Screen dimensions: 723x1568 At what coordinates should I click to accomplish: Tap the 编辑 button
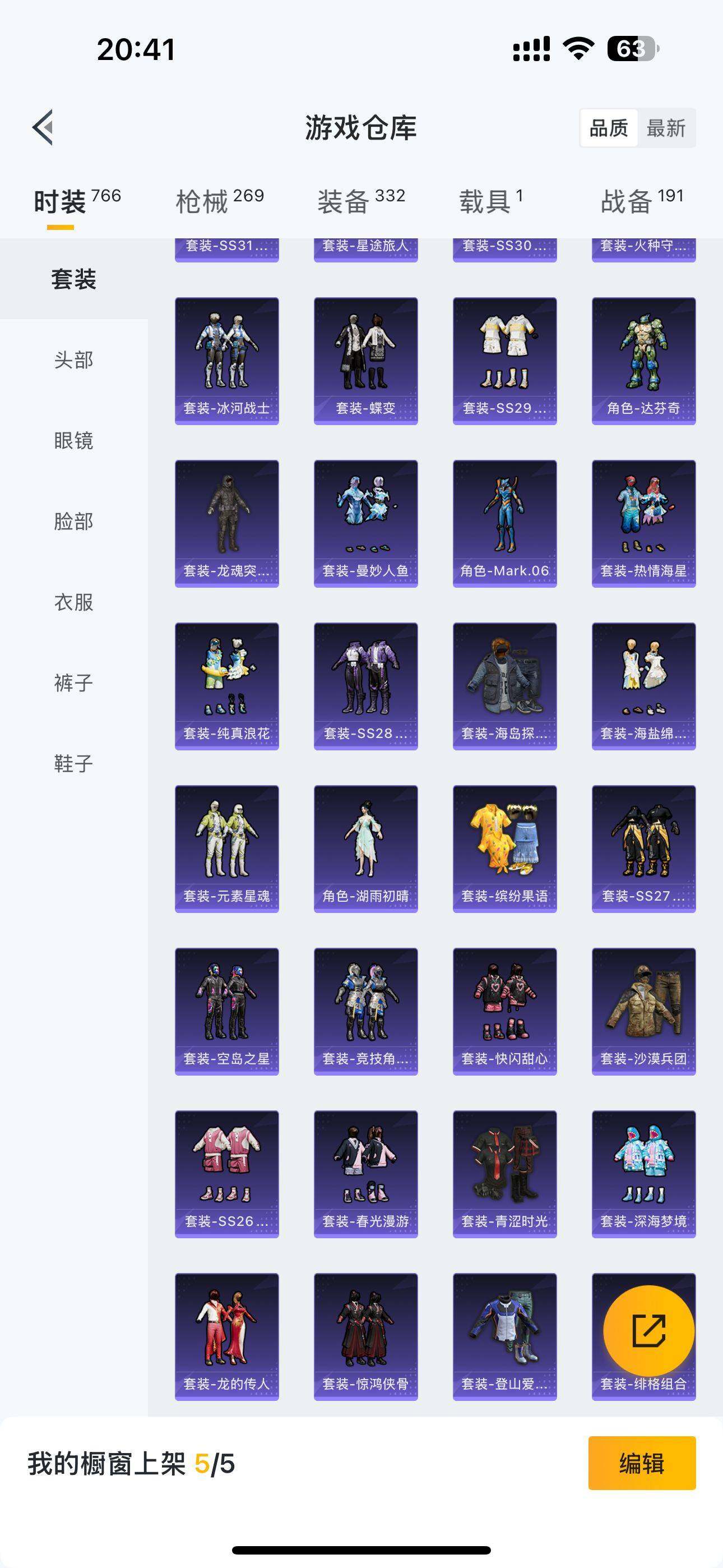coord(642,1463)
